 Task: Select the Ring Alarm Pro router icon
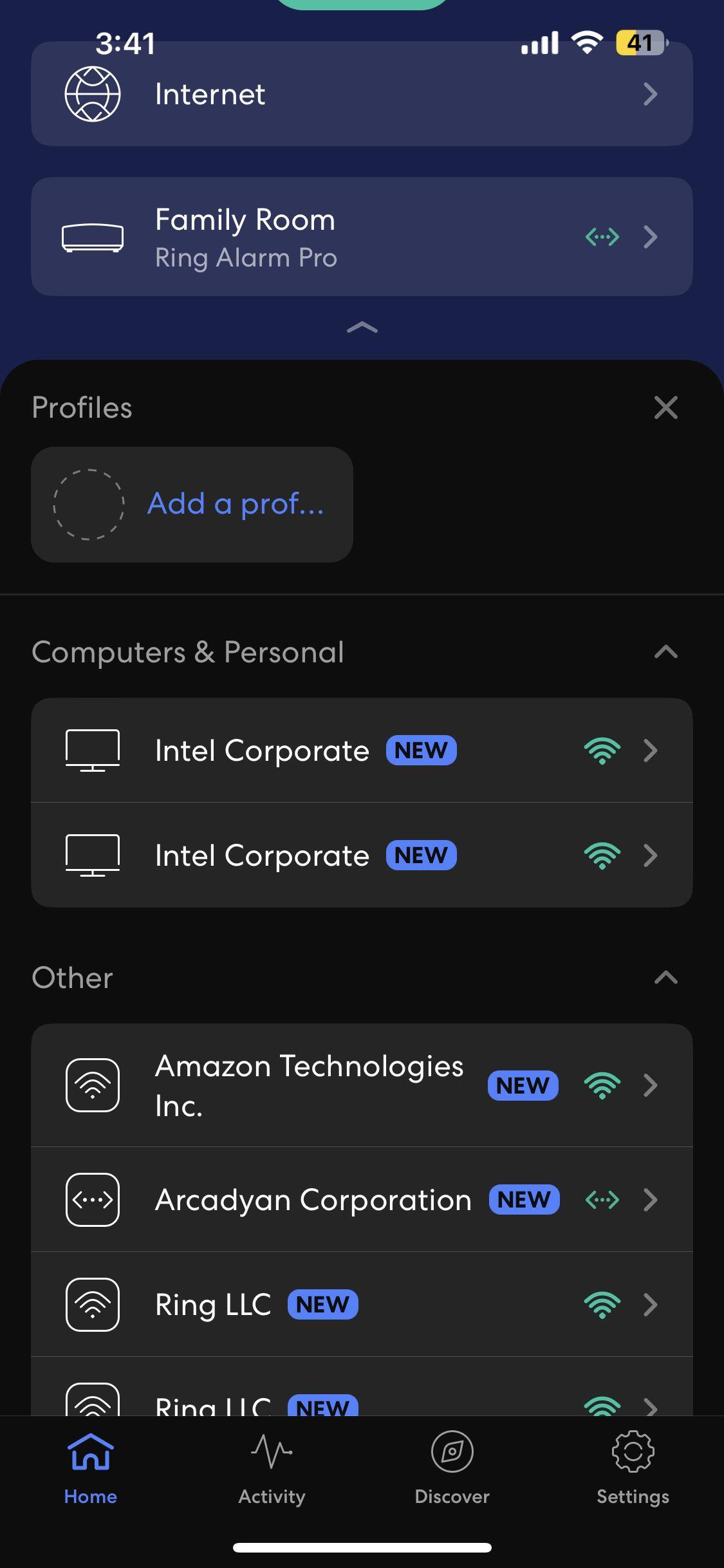tap(92, 236)
